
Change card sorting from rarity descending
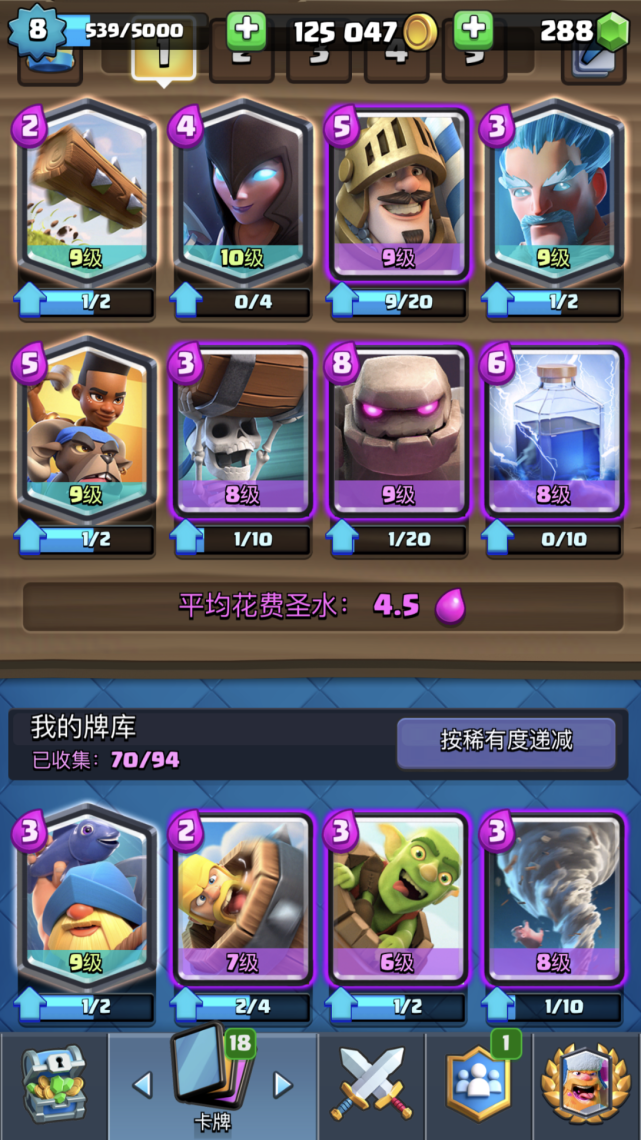pyautogui.click(x=507, y=742)
